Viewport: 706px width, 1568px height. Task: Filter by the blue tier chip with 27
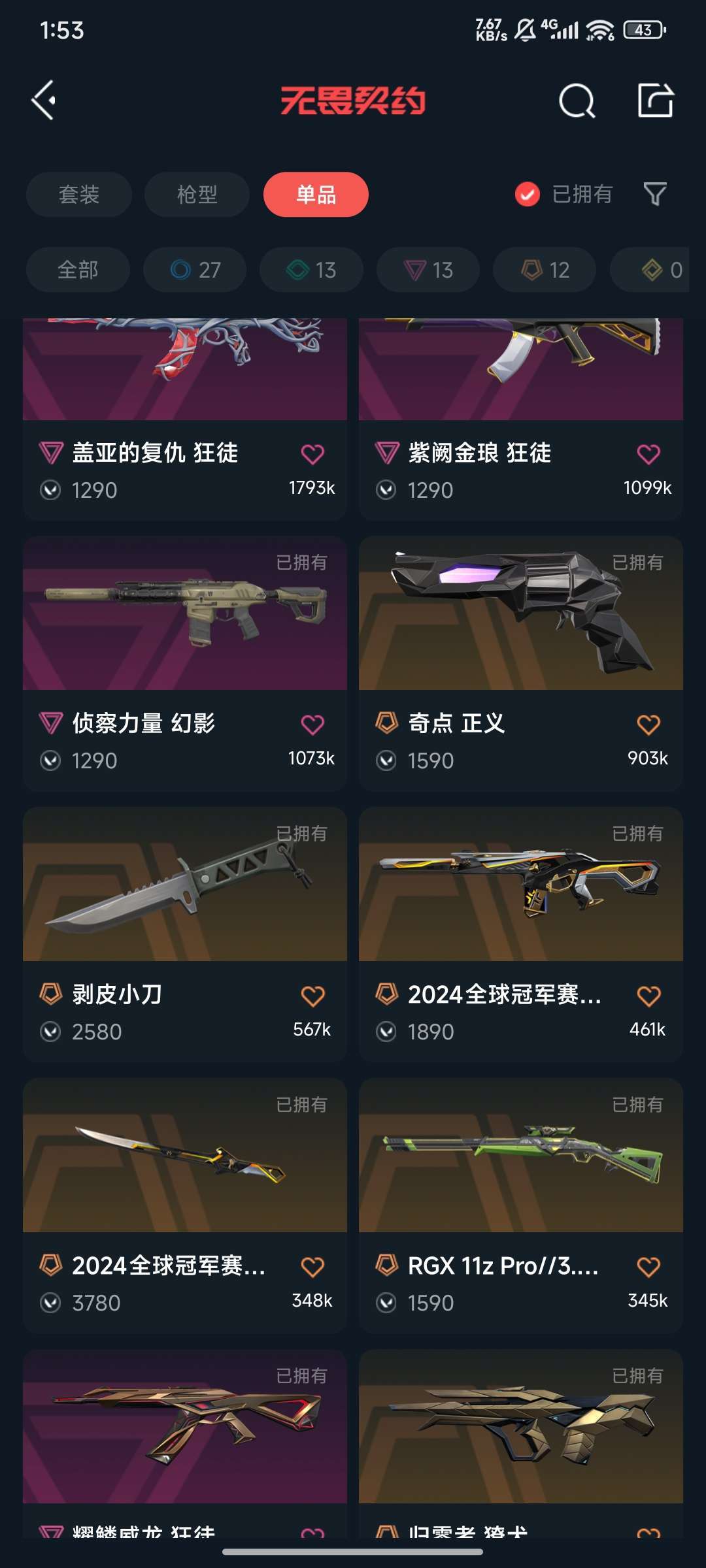tap(195, 270)
